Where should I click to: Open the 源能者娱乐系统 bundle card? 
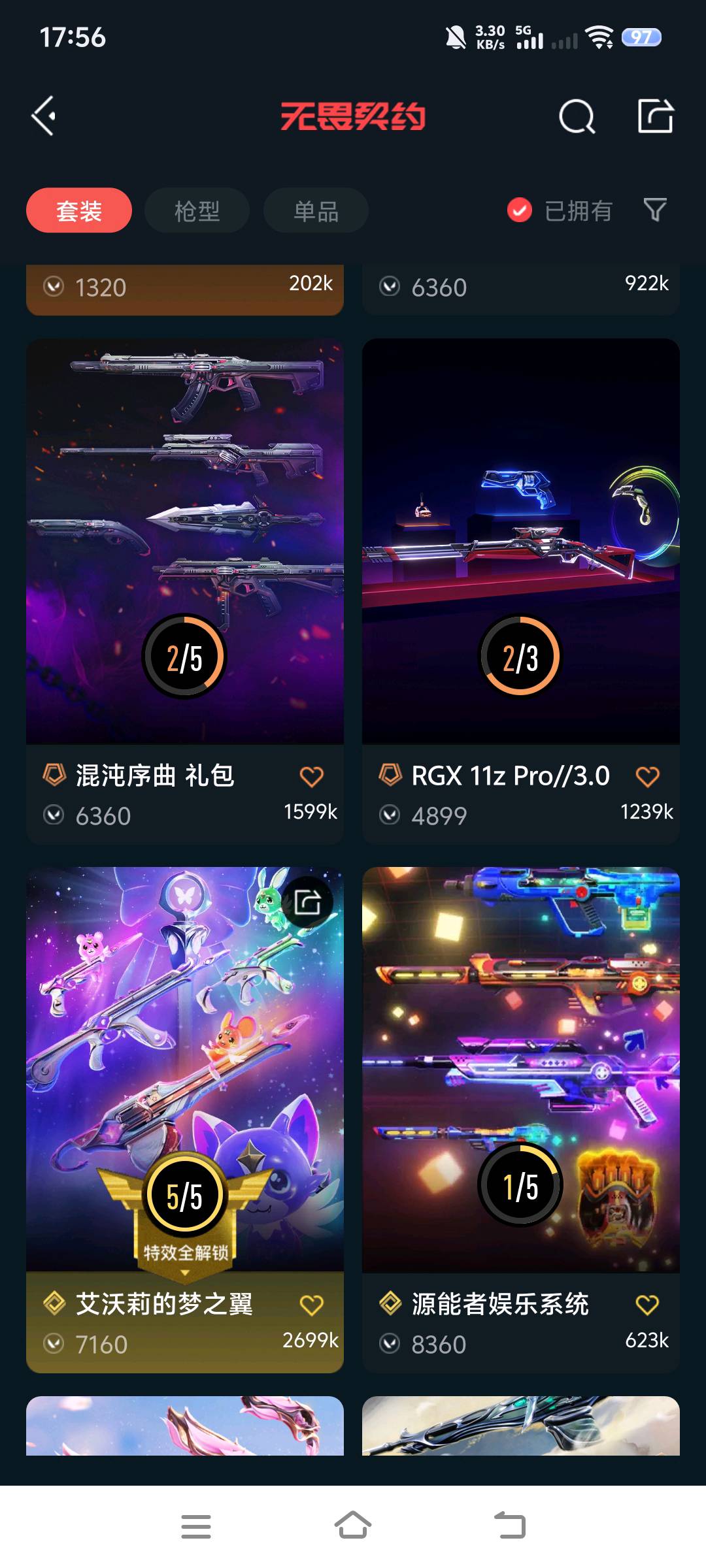pos(520,1071)
